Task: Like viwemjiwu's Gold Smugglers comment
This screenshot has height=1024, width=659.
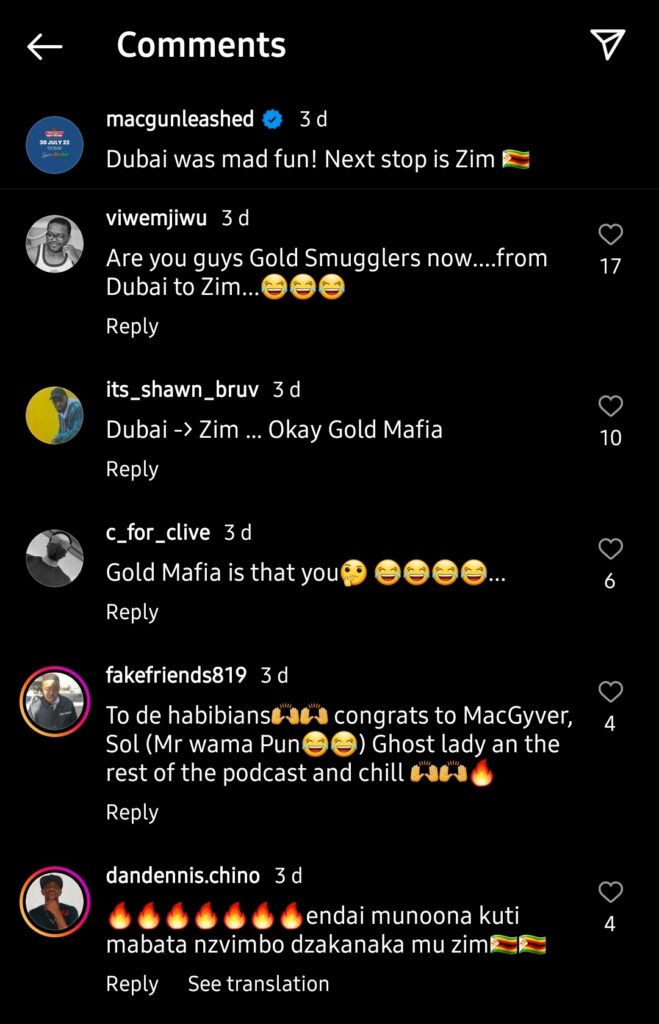Action: pyautogui.click(x=610, y=235)
